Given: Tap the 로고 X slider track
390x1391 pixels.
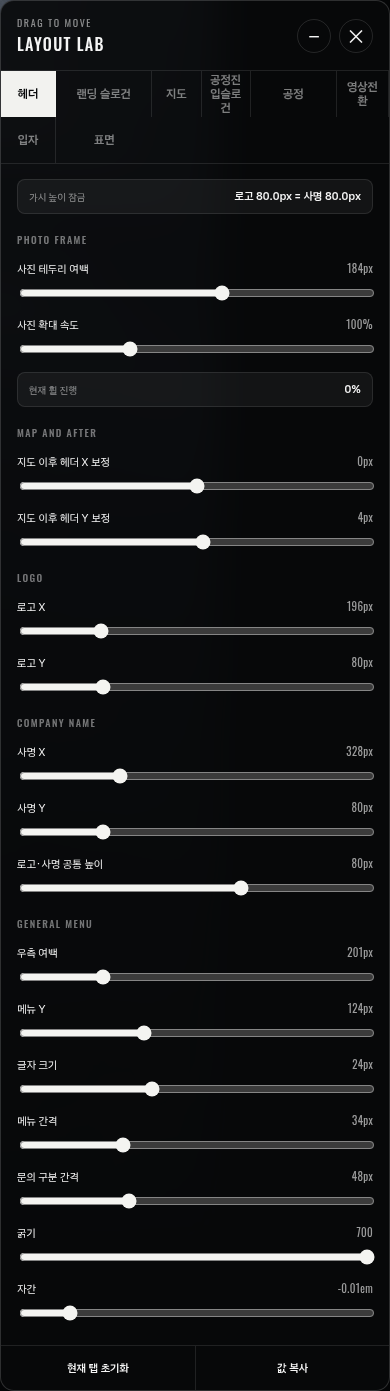Looking at the screenshot, I should (196, 631).
